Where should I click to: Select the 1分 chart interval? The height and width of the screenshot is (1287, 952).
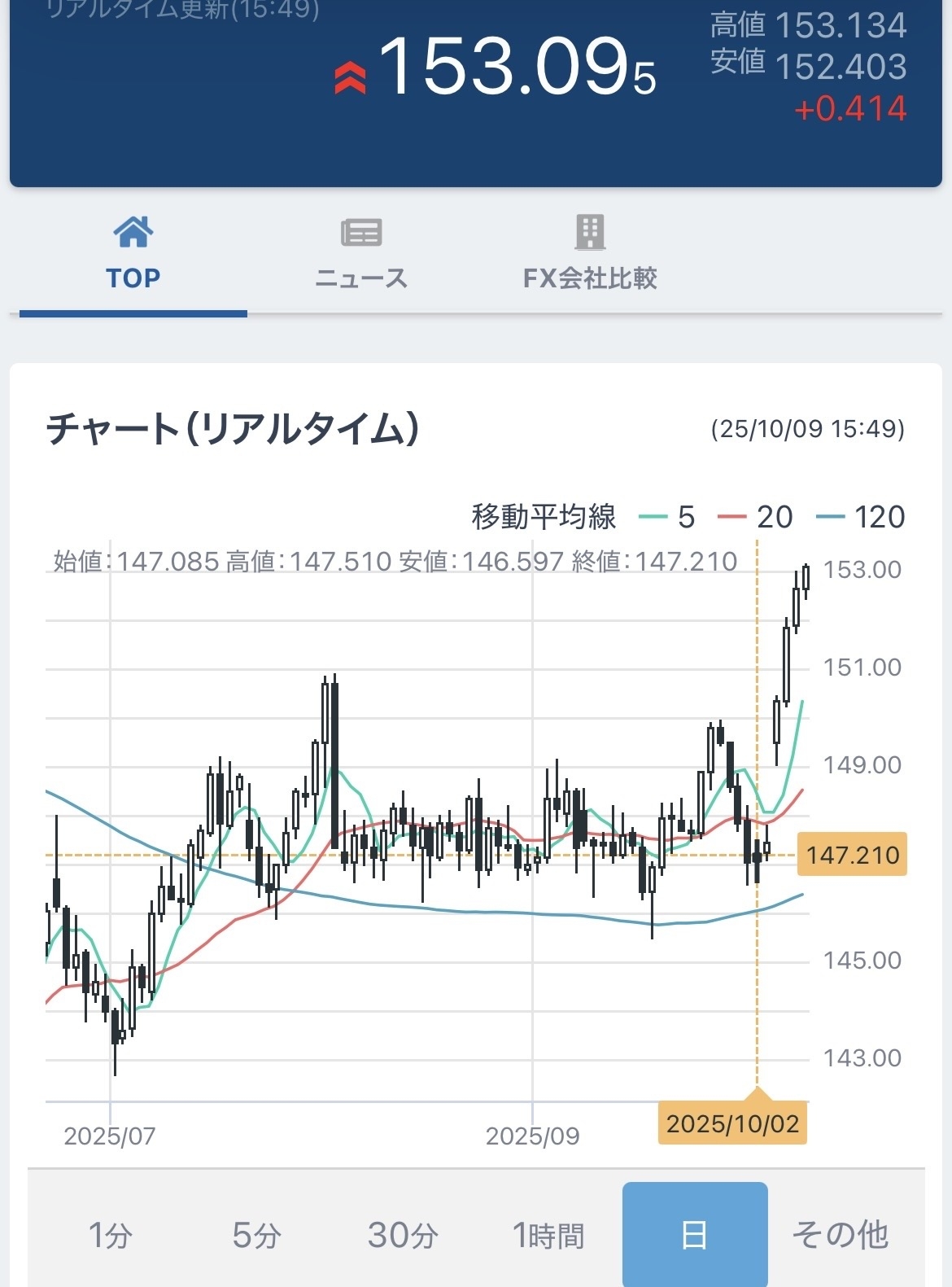[110, 1235]
